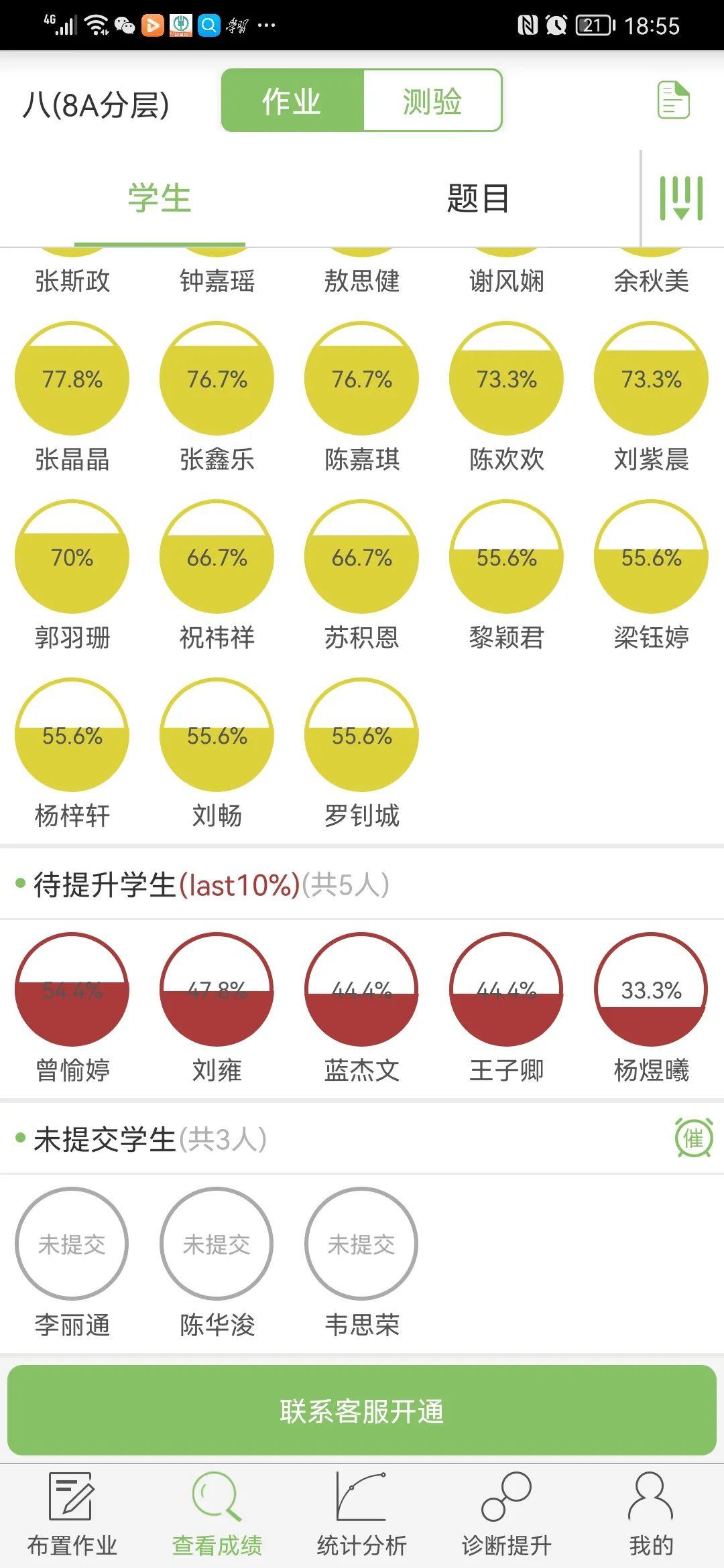
Task: Go to 布置作业 in bottom navigation
Action: [x=72, y=1514]
